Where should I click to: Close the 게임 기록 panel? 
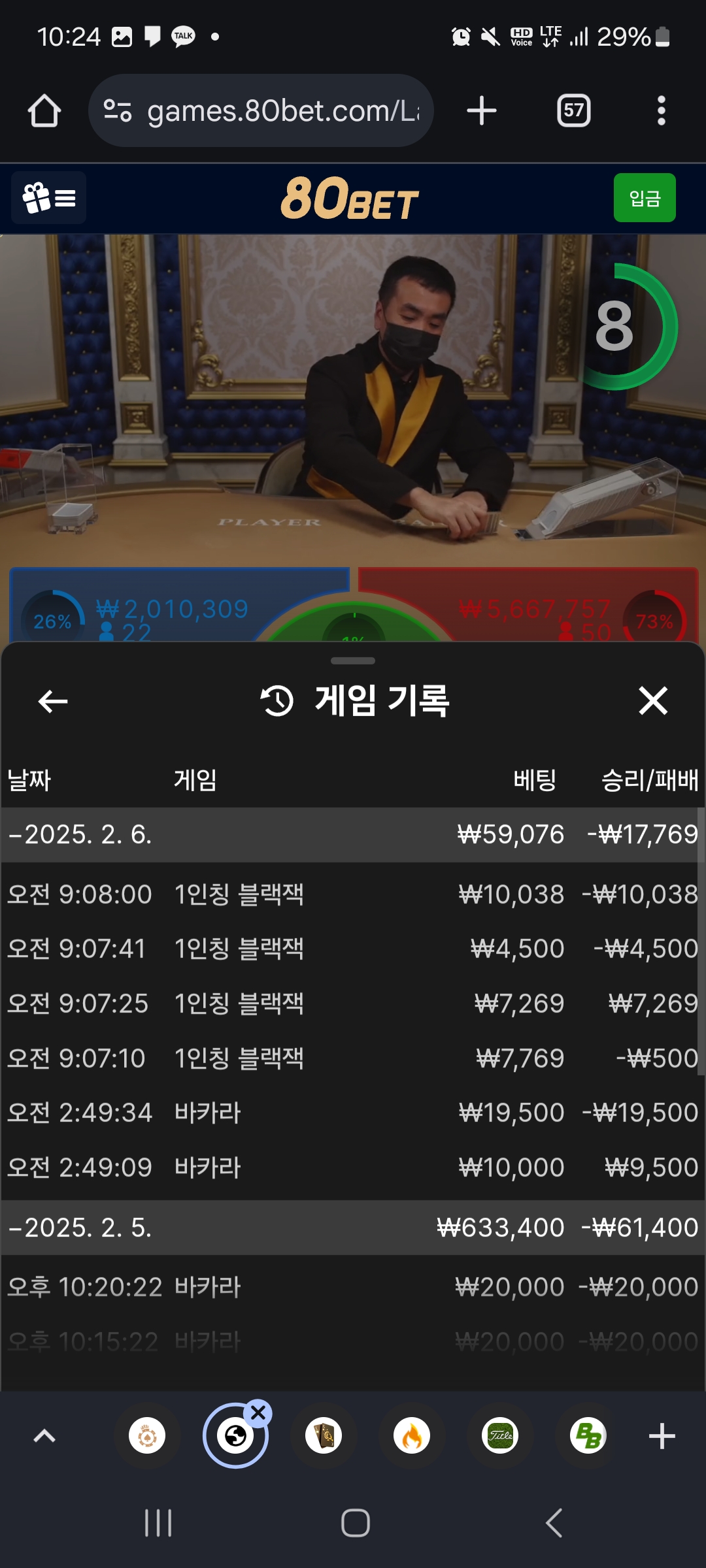[652, 701]
